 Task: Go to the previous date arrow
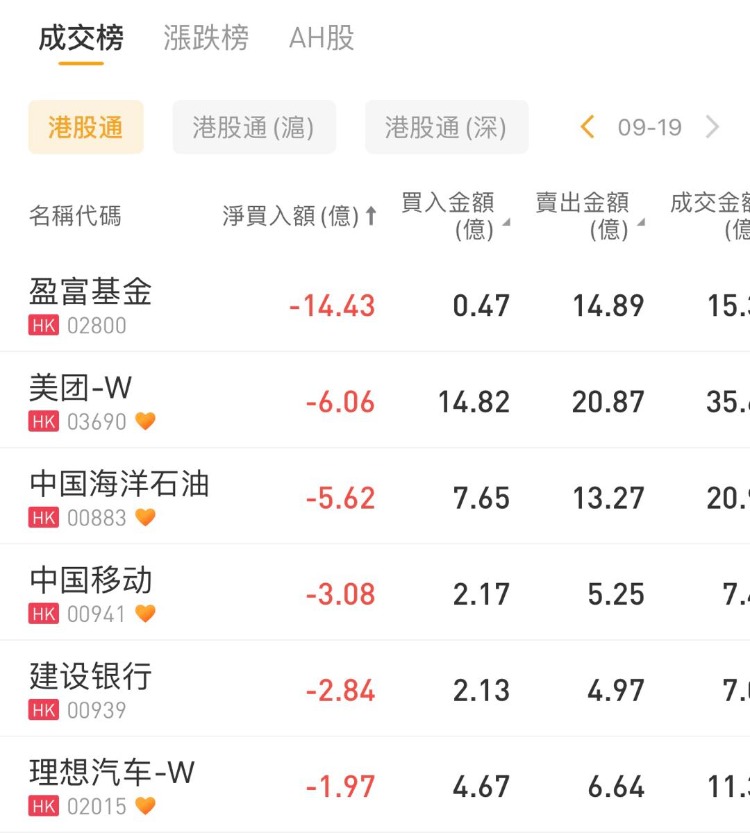588,127
